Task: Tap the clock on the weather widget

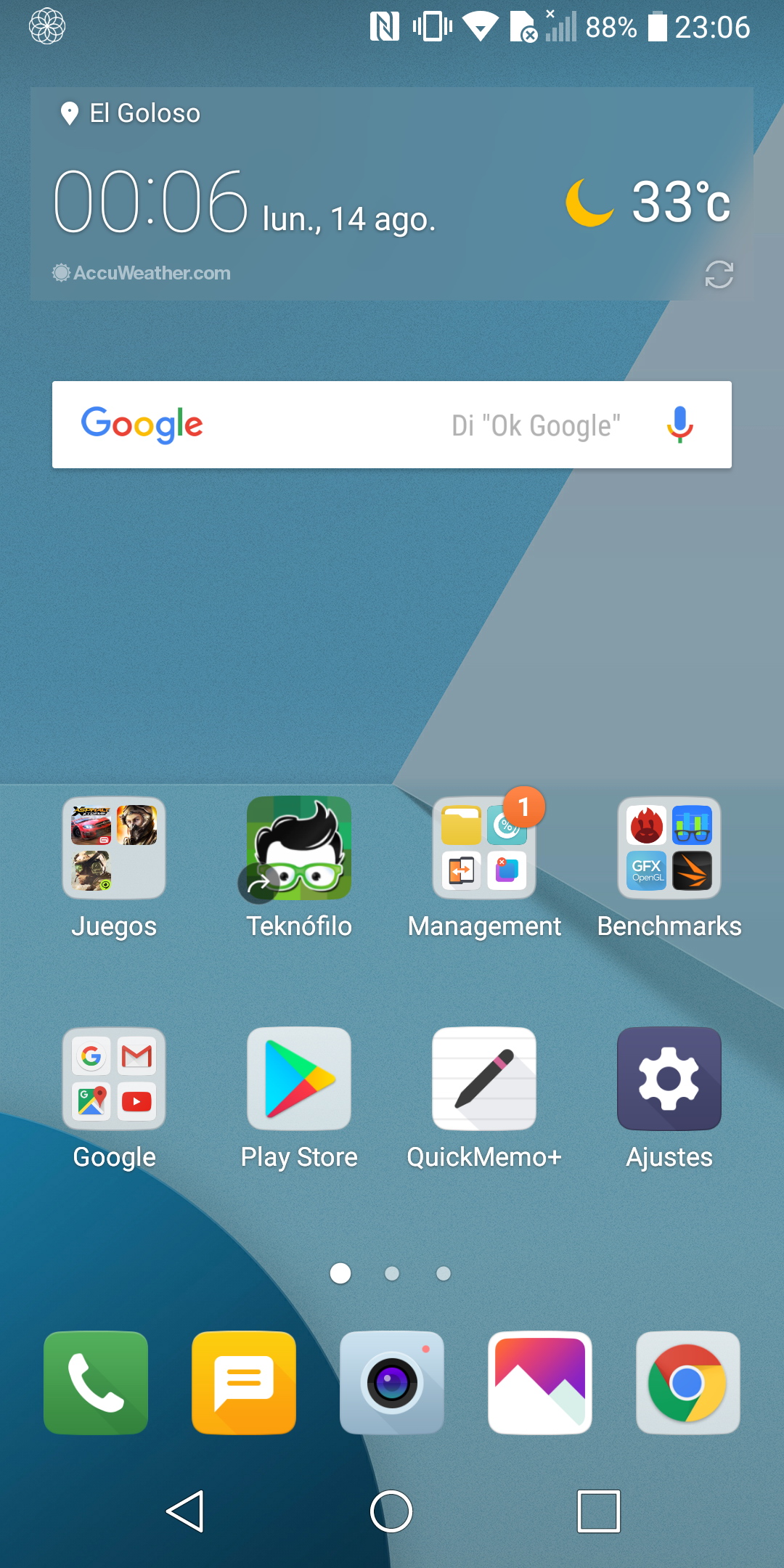Action: [x=152, y=201]
